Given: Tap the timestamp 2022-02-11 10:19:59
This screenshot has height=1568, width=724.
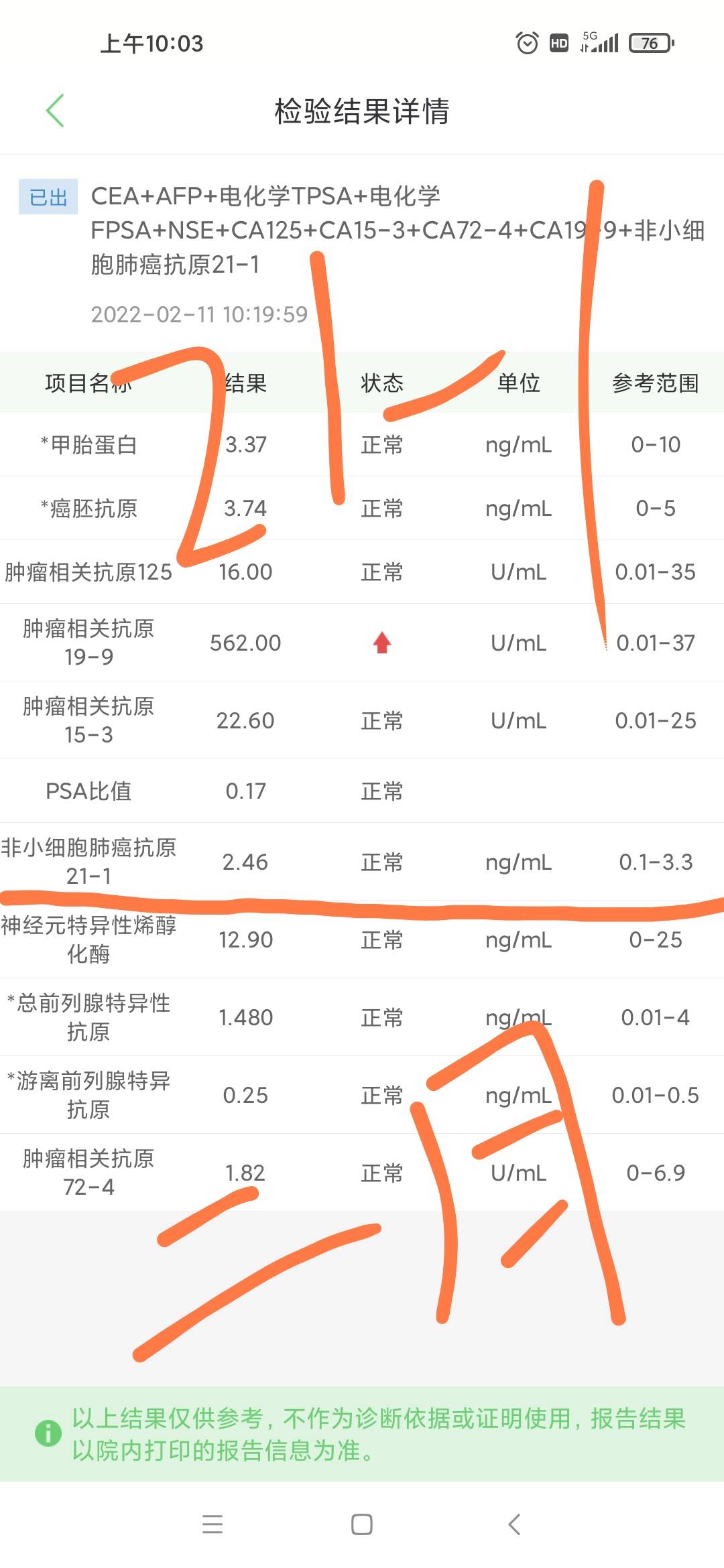Looking at the screenshot, I should pos(198,315).
